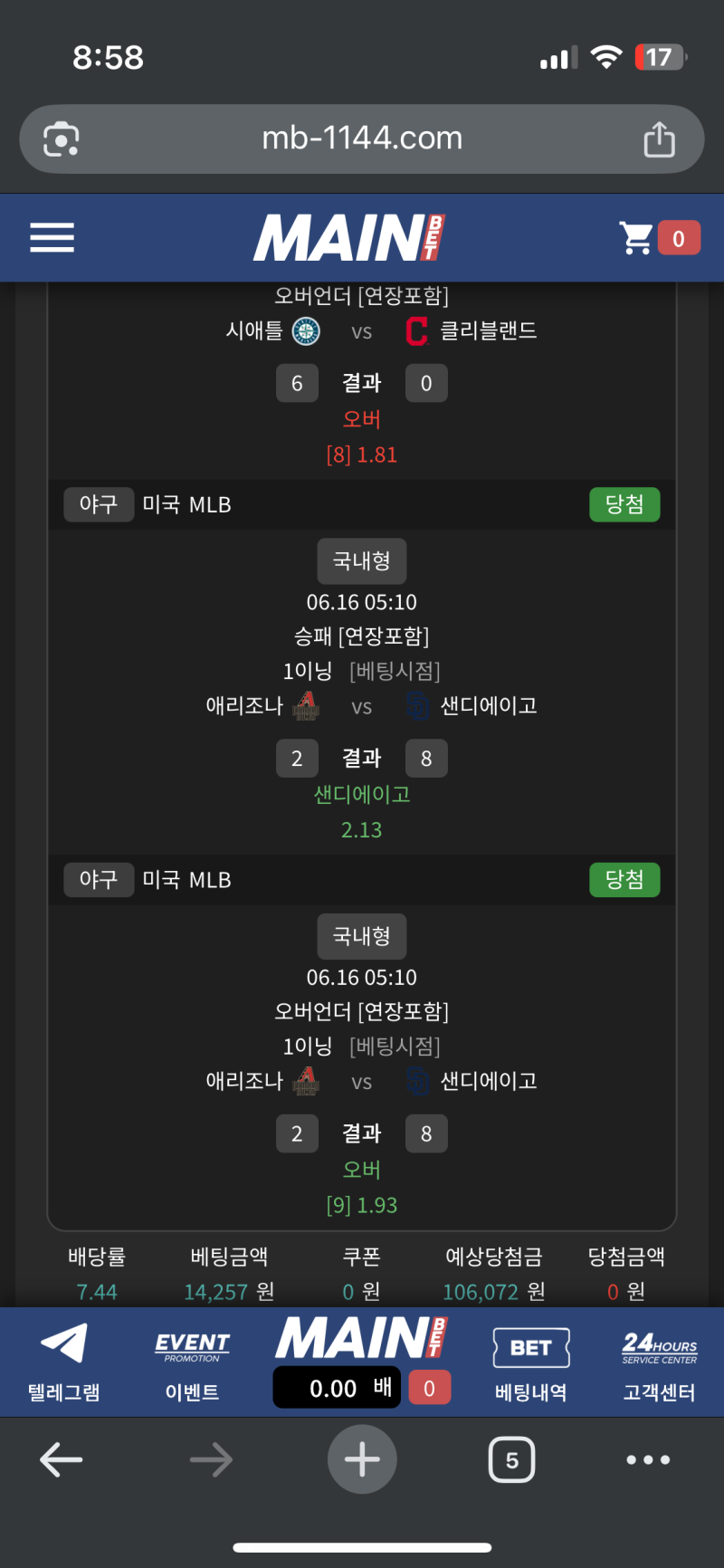Tap the mb-1144.com address field
The height and width of the screenshot is (1568, 724).
pyautogui.click(x=362, y=139)
